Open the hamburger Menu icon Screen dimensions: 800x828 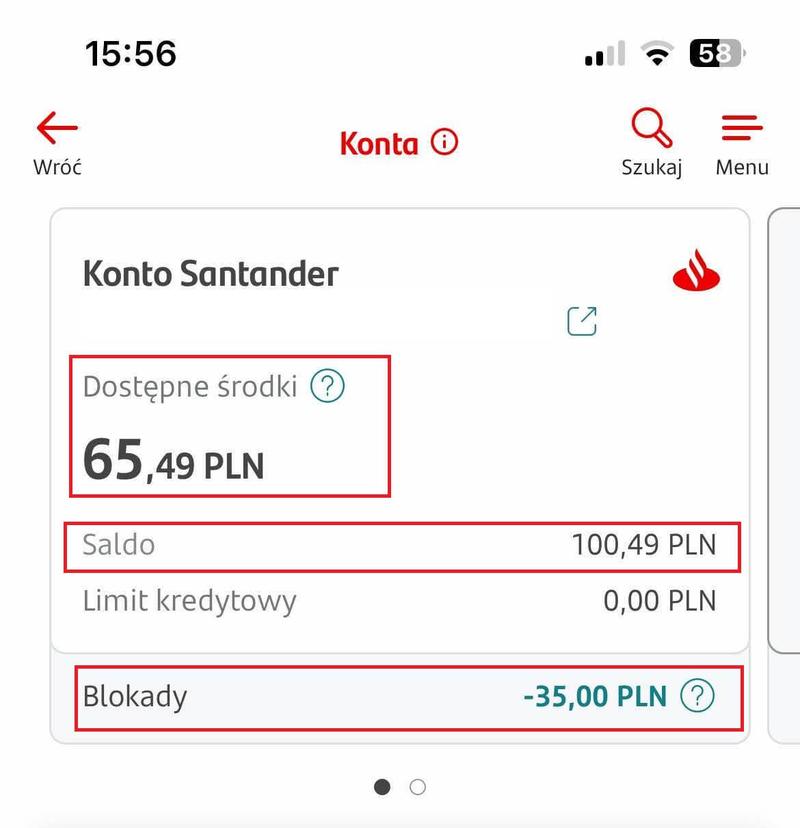[x=740, y=128]
